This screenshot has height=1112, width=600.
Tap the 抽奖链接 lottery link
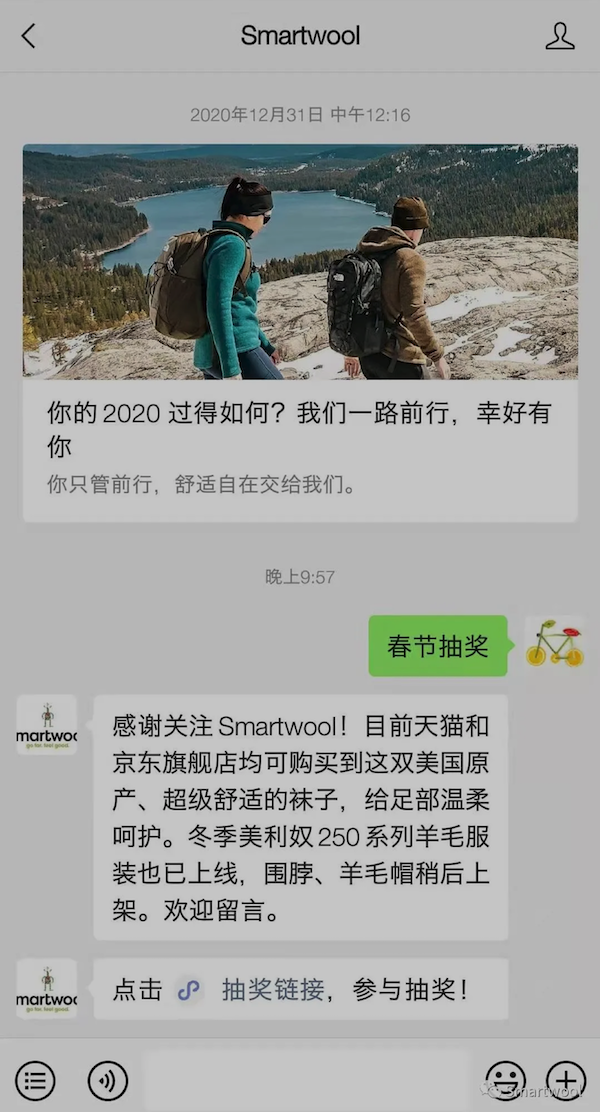click(x=273, y=989)
